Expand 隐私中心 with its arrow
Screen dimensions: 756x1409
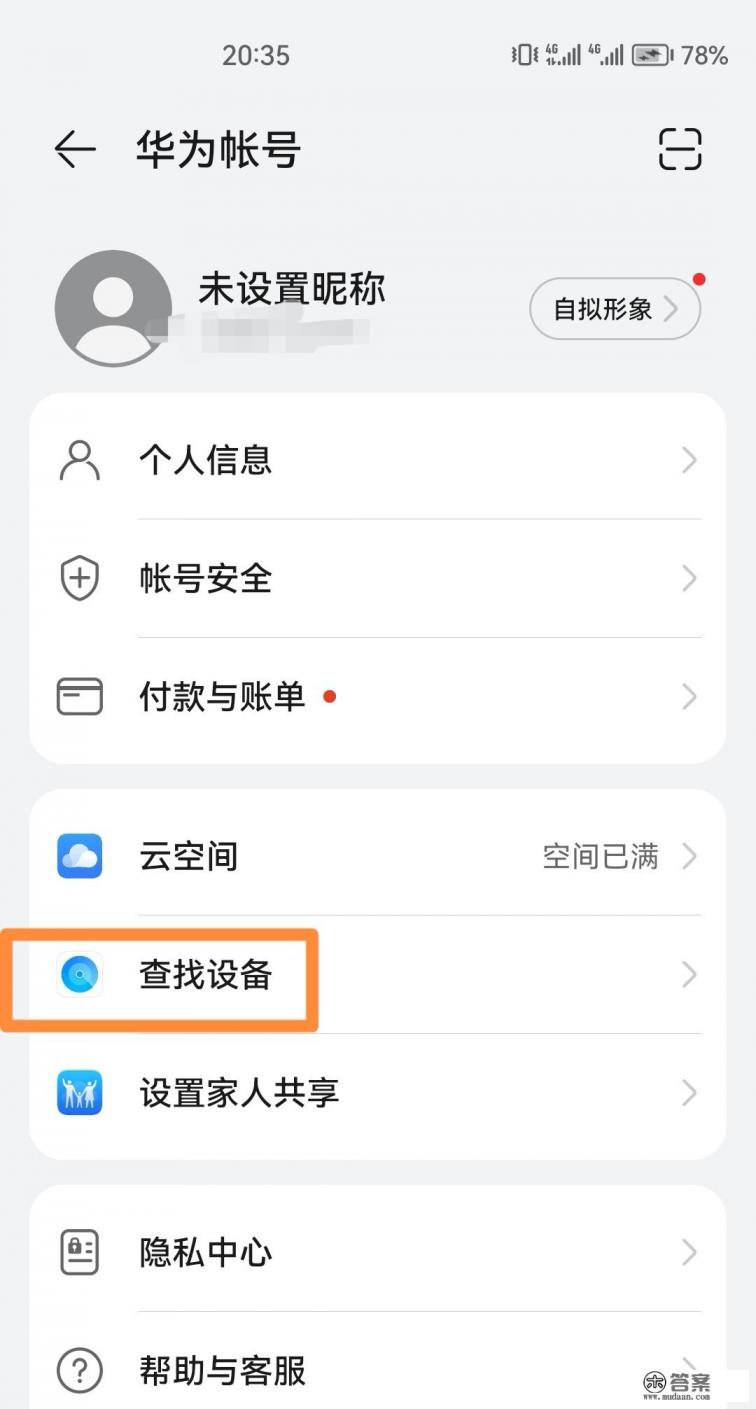688,1252
